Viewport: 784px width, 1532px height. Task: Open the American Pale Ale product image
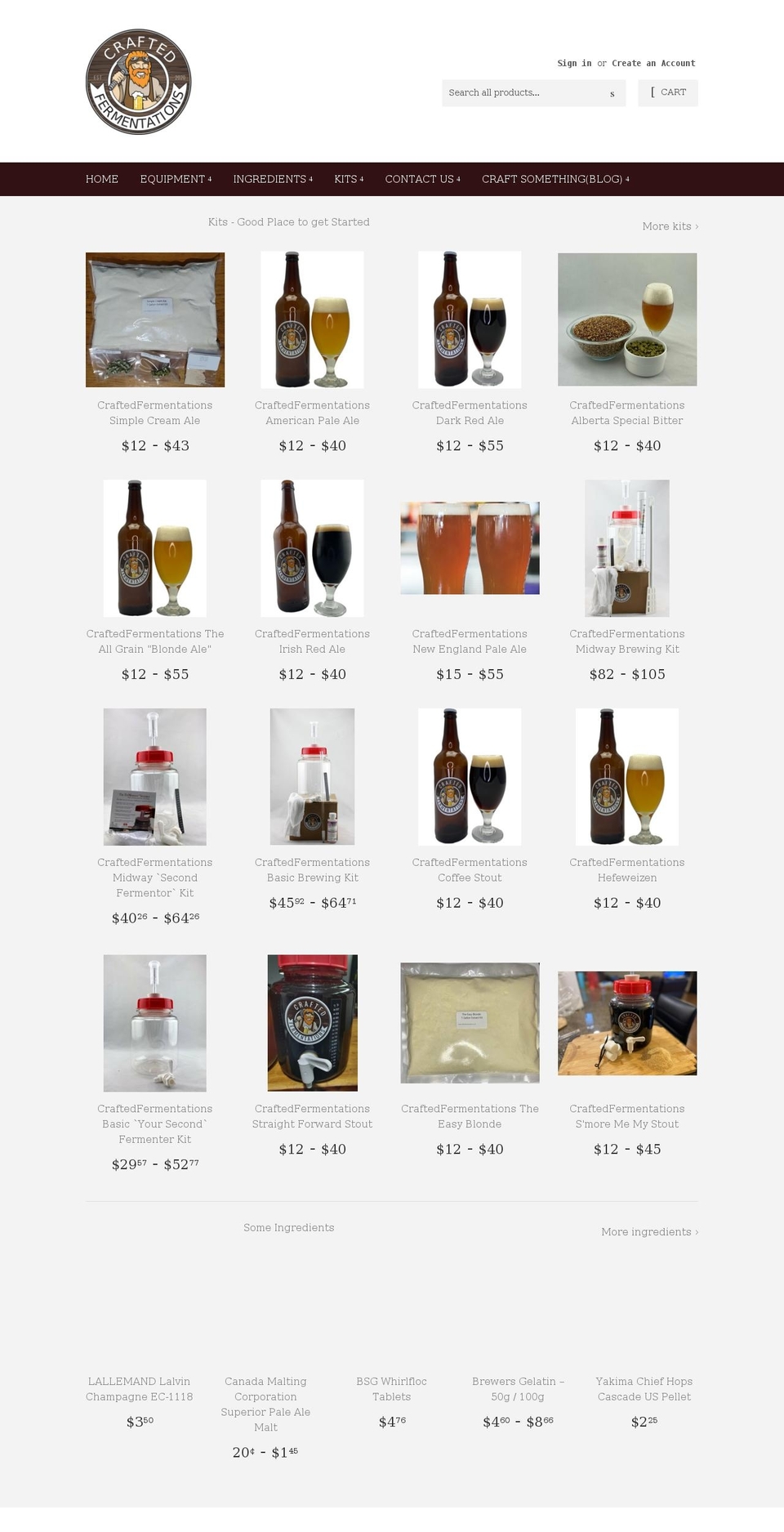pos(312,319)
